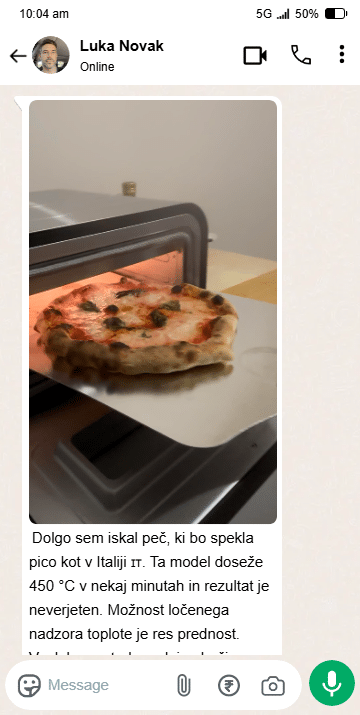Open the pizza oven photo
The width and height of the screenshot is (360, 715).
[x=153, y=312]
